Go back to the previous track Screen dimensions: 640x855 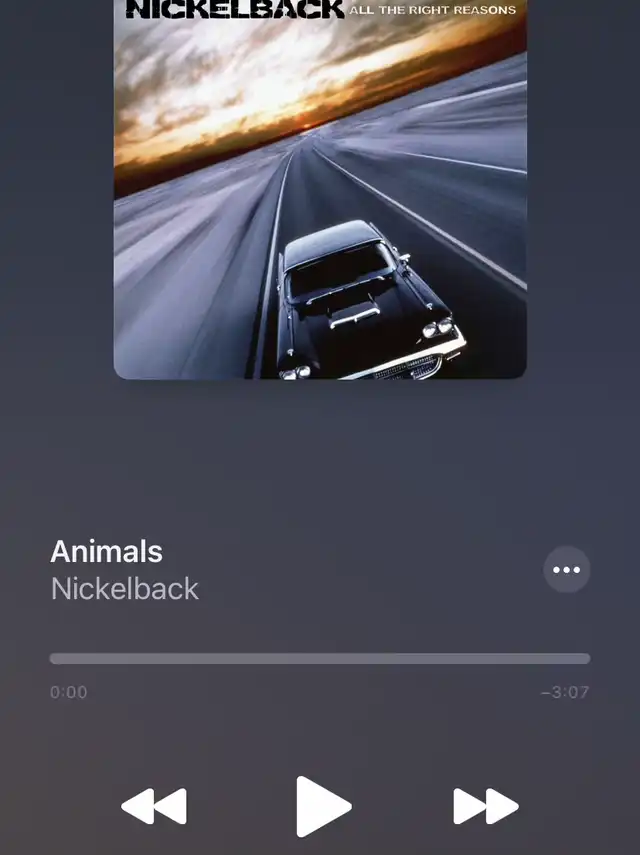[x=154, y=806]
